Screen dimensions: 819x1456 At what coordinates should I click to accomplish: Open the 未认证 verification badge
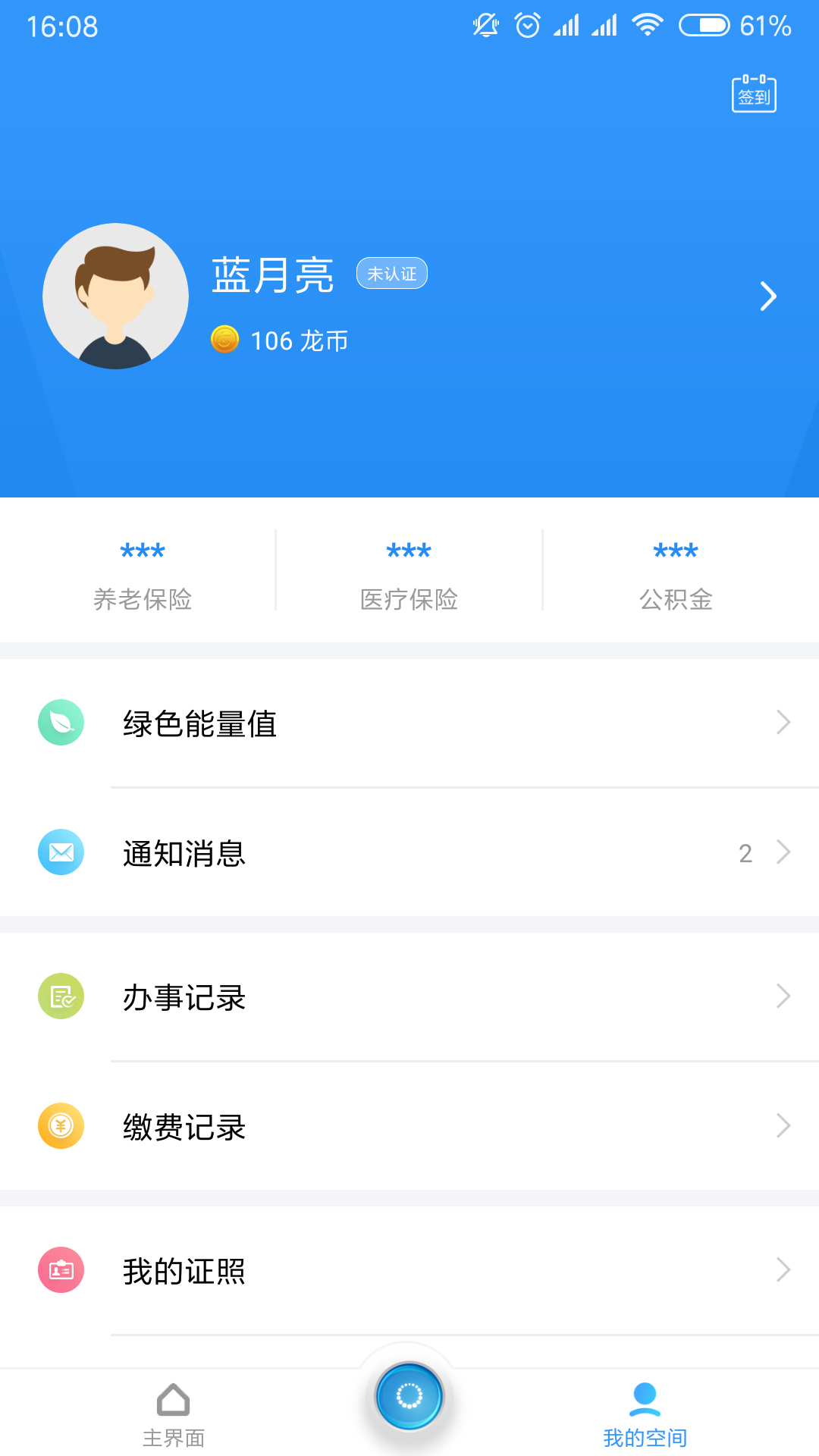point(391,274)
